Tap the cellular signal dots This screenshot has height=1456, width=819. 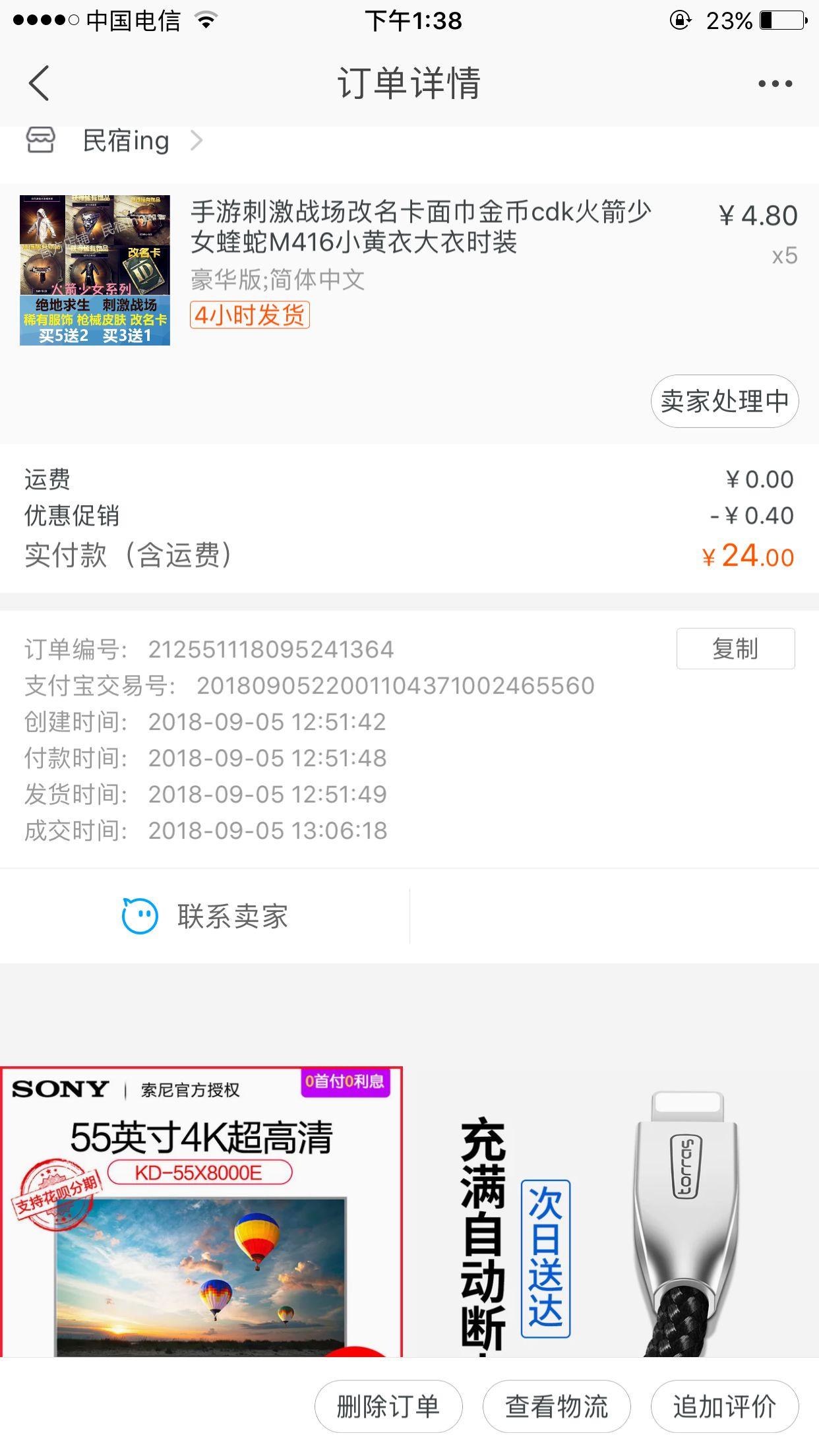[44, 20]
